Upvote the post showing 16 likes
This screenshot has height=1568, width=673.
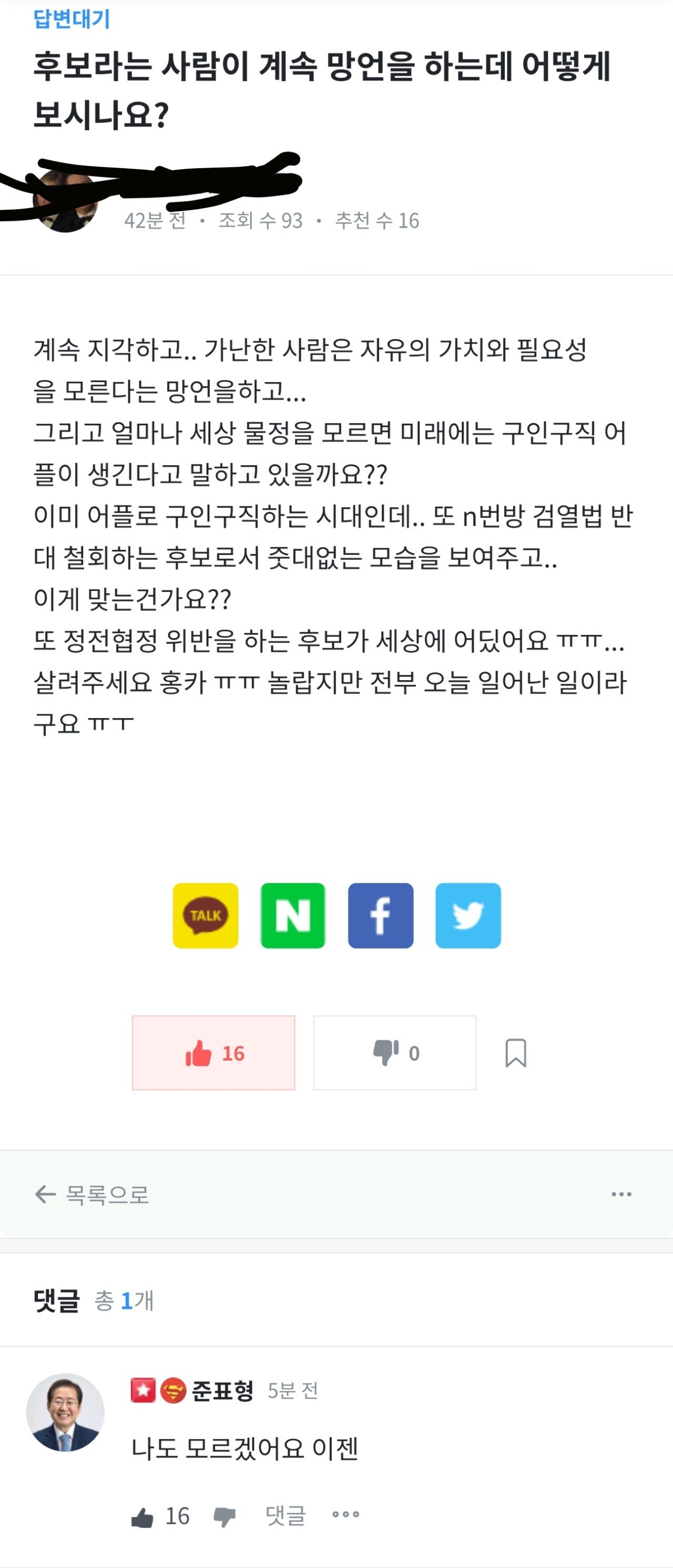coord(214,1052)
